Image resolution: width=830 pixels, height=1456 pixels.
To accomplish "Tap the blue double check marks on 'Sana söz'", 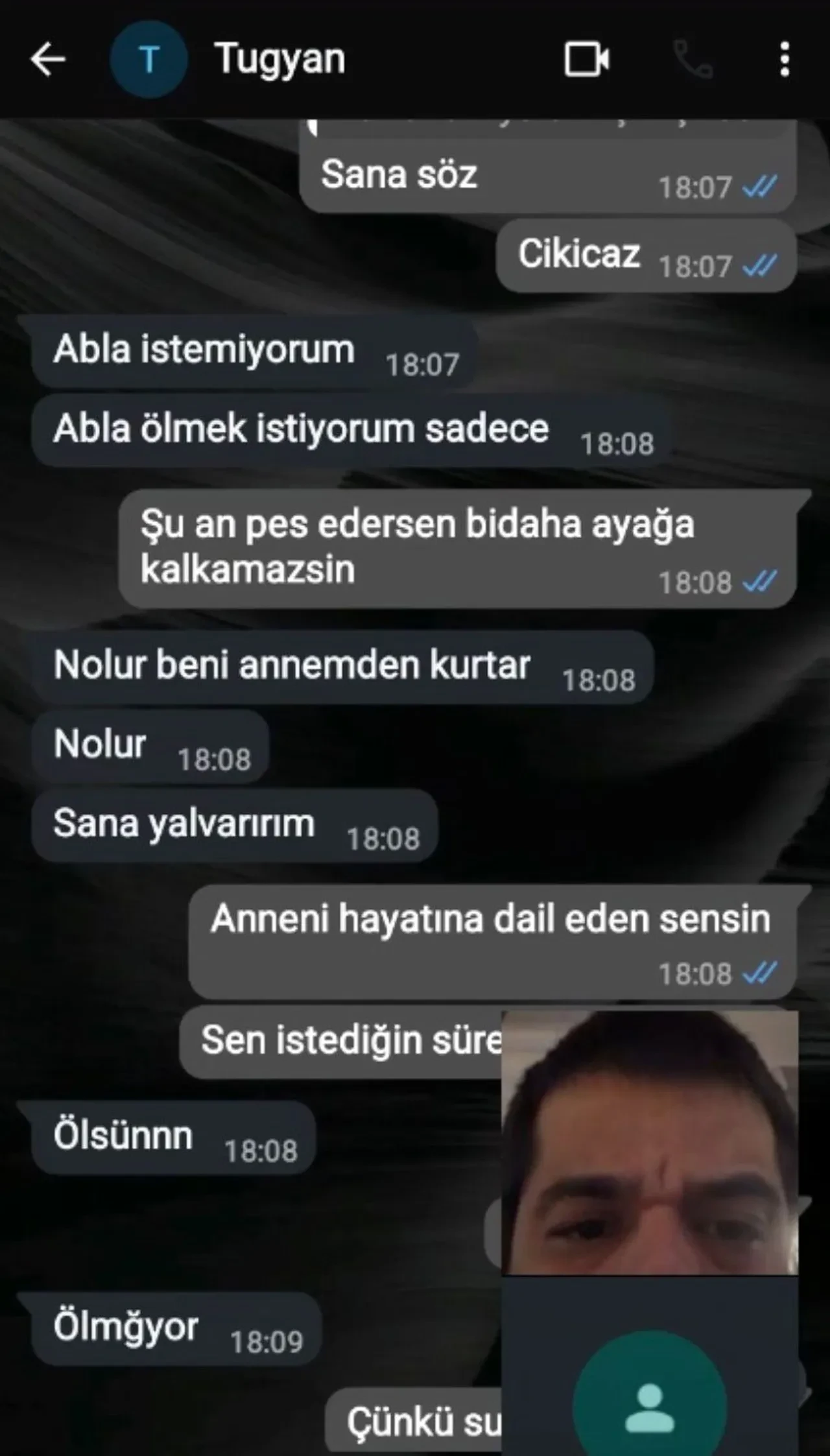I will 760,186.
